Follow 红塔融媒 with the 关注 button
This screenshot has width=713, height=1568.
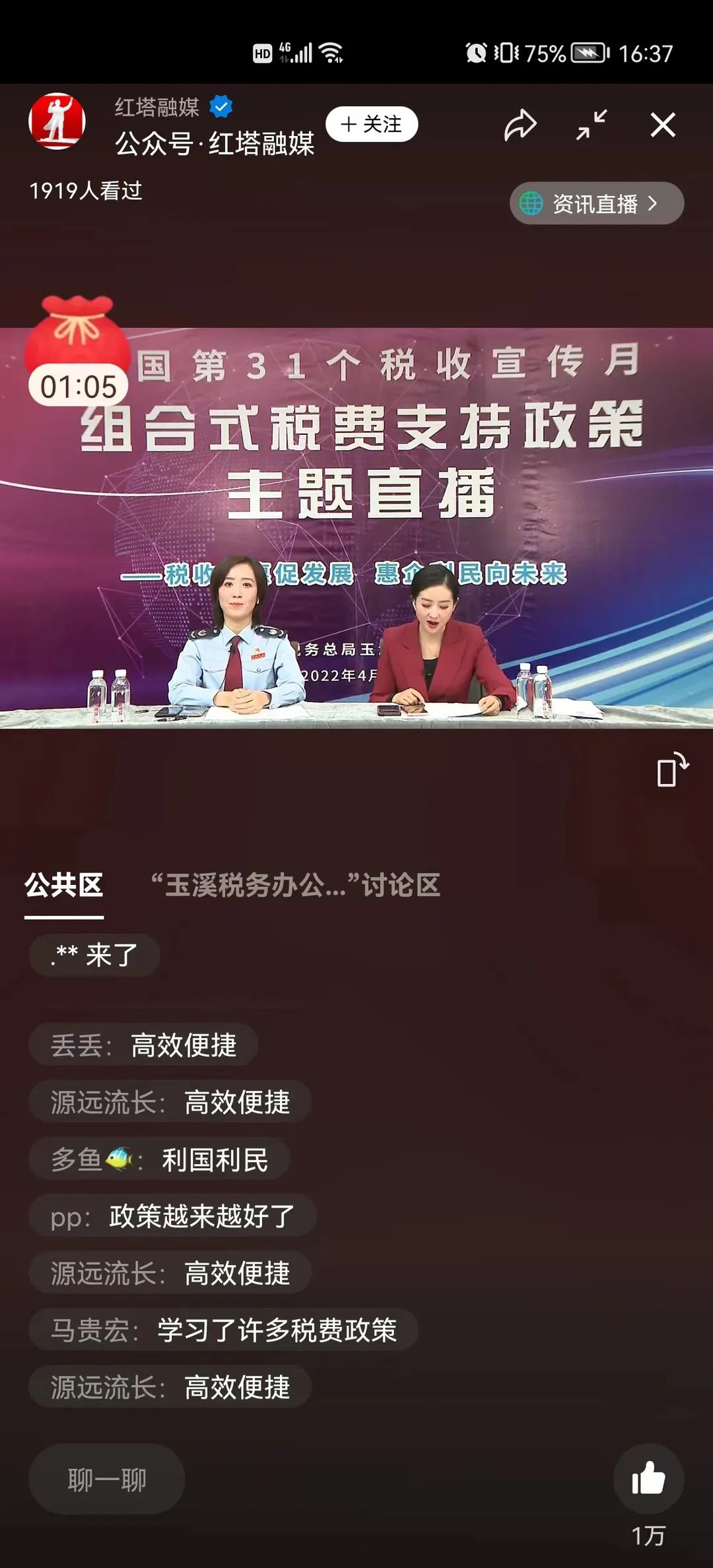point(372,124)
